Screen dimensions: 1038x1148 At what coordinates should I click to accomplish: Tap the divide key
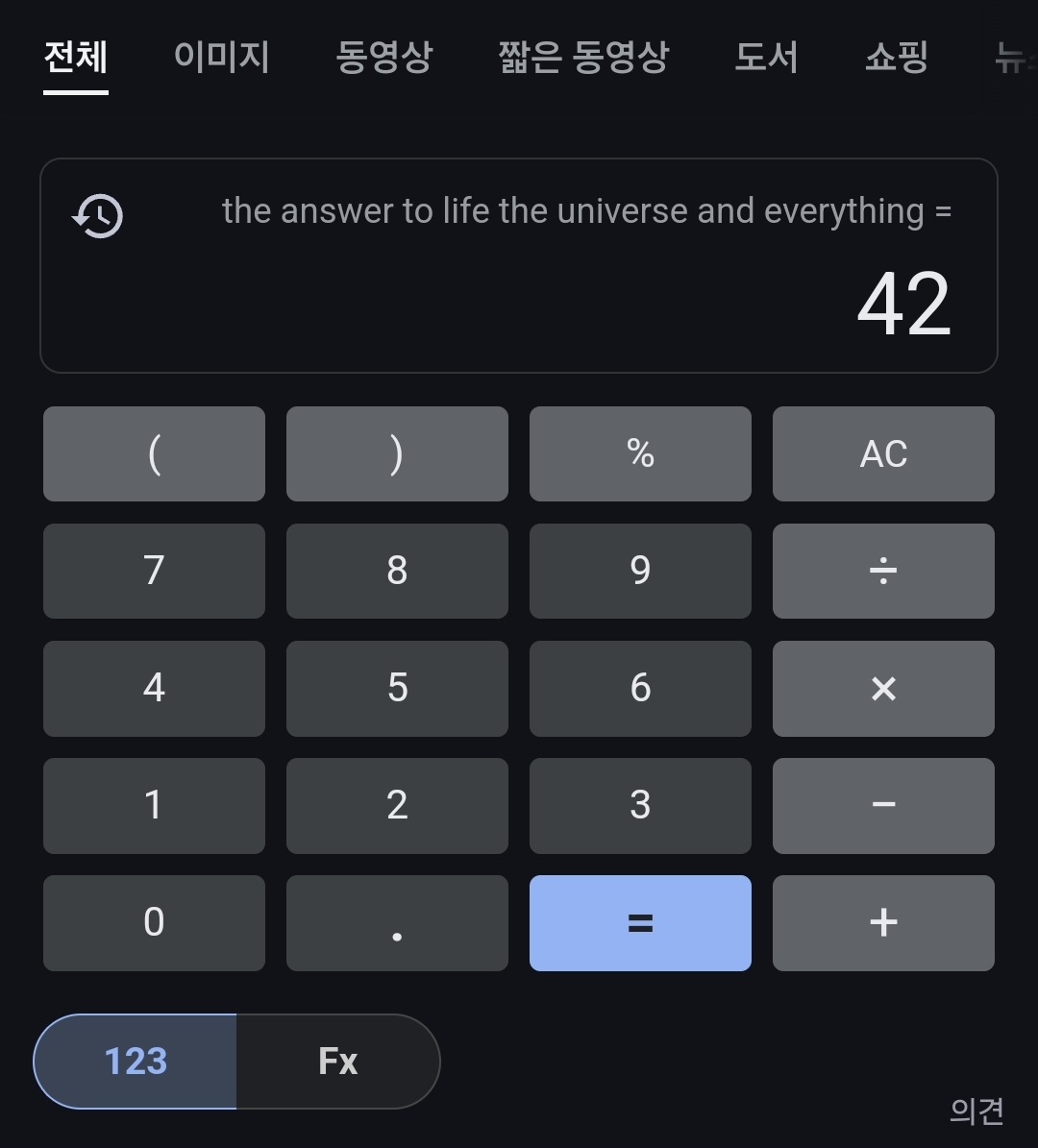883,571
